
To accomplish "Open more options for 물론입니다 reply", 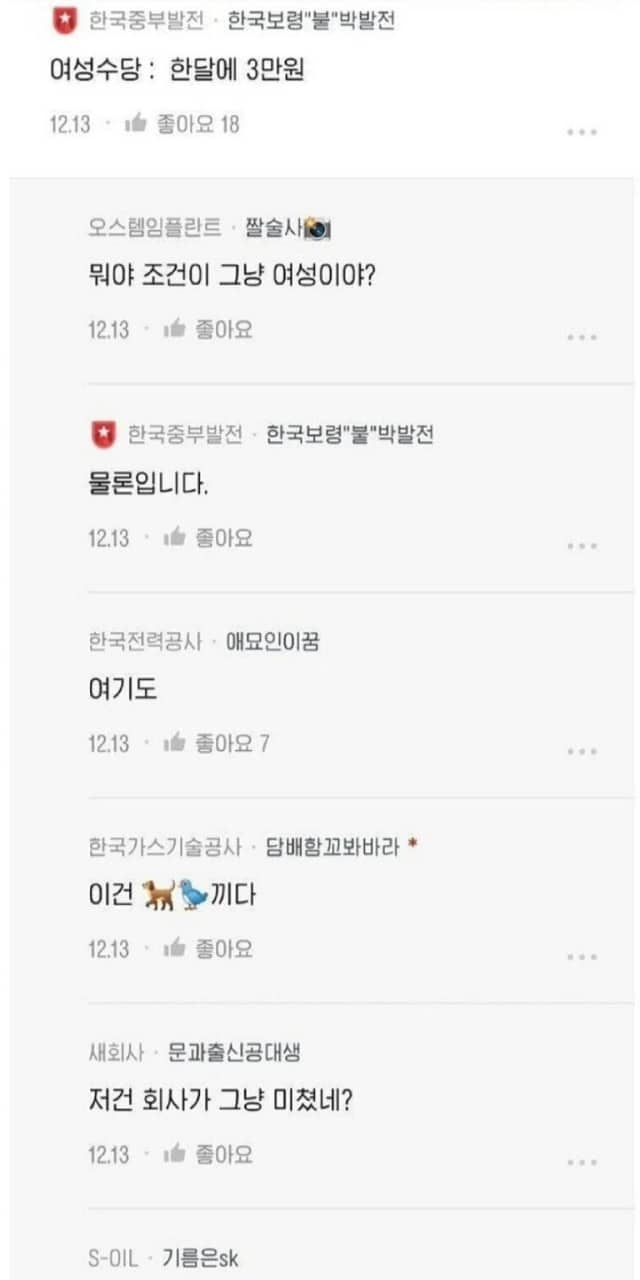I will (x=582, y=546).
